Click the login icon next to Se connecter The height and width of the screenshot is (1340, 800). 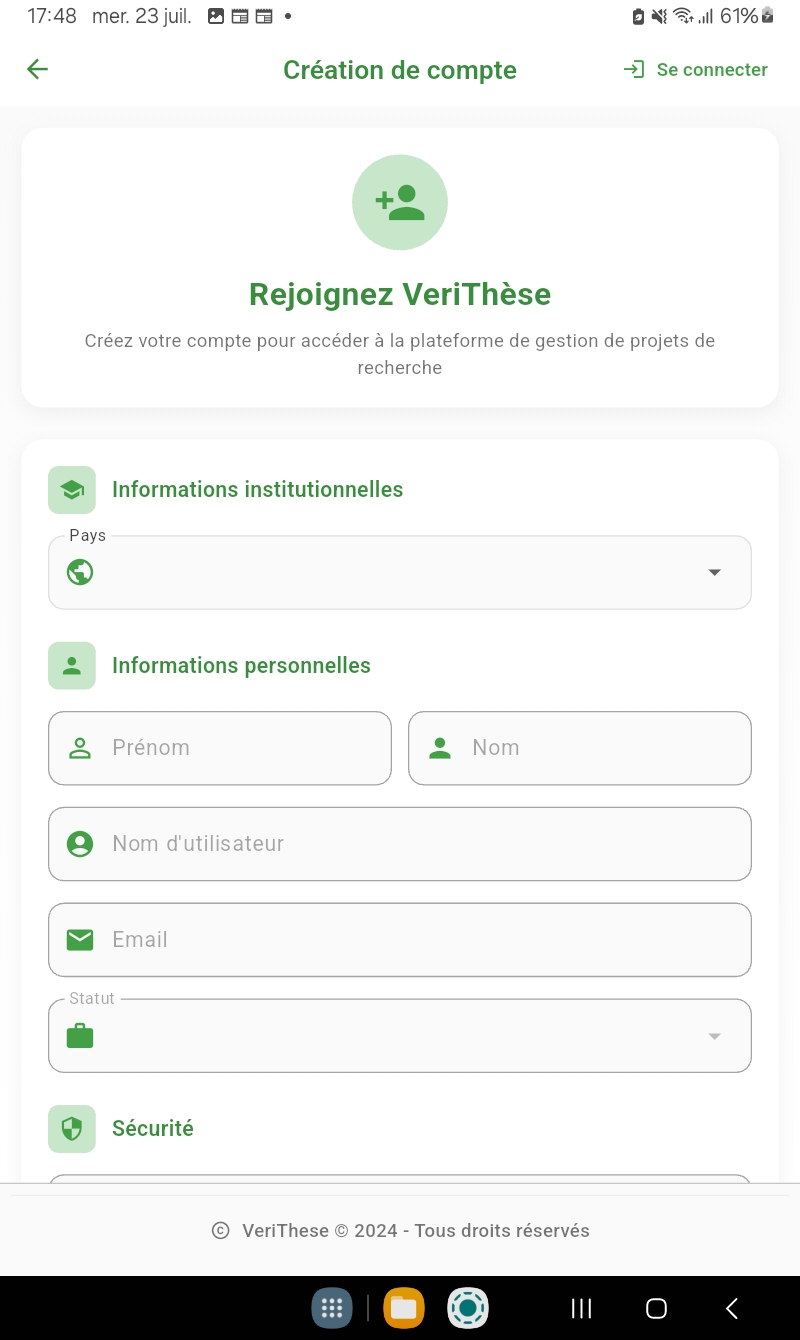point(633,69)
